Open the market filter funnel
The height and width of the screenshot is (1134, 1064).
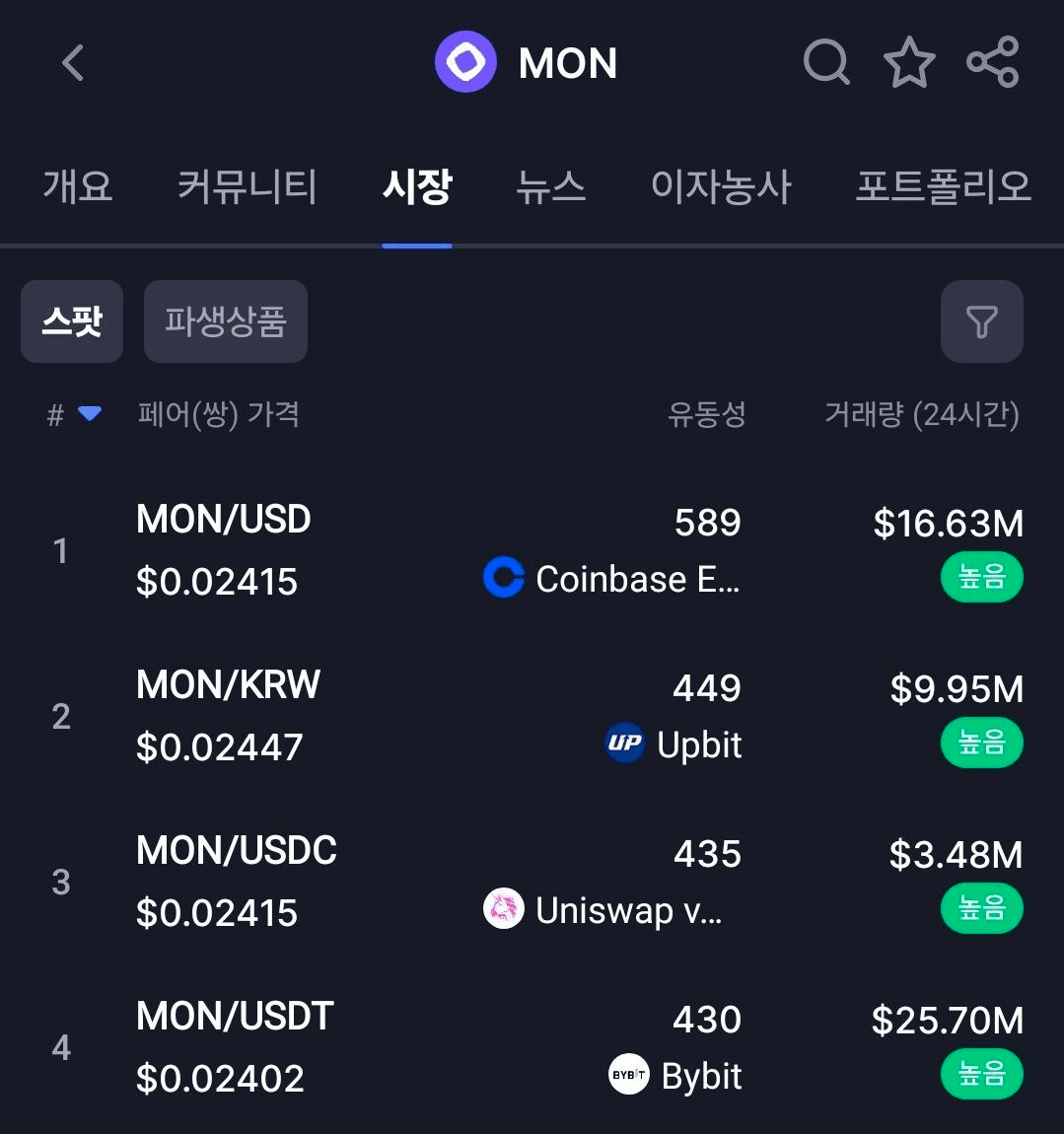981,321
